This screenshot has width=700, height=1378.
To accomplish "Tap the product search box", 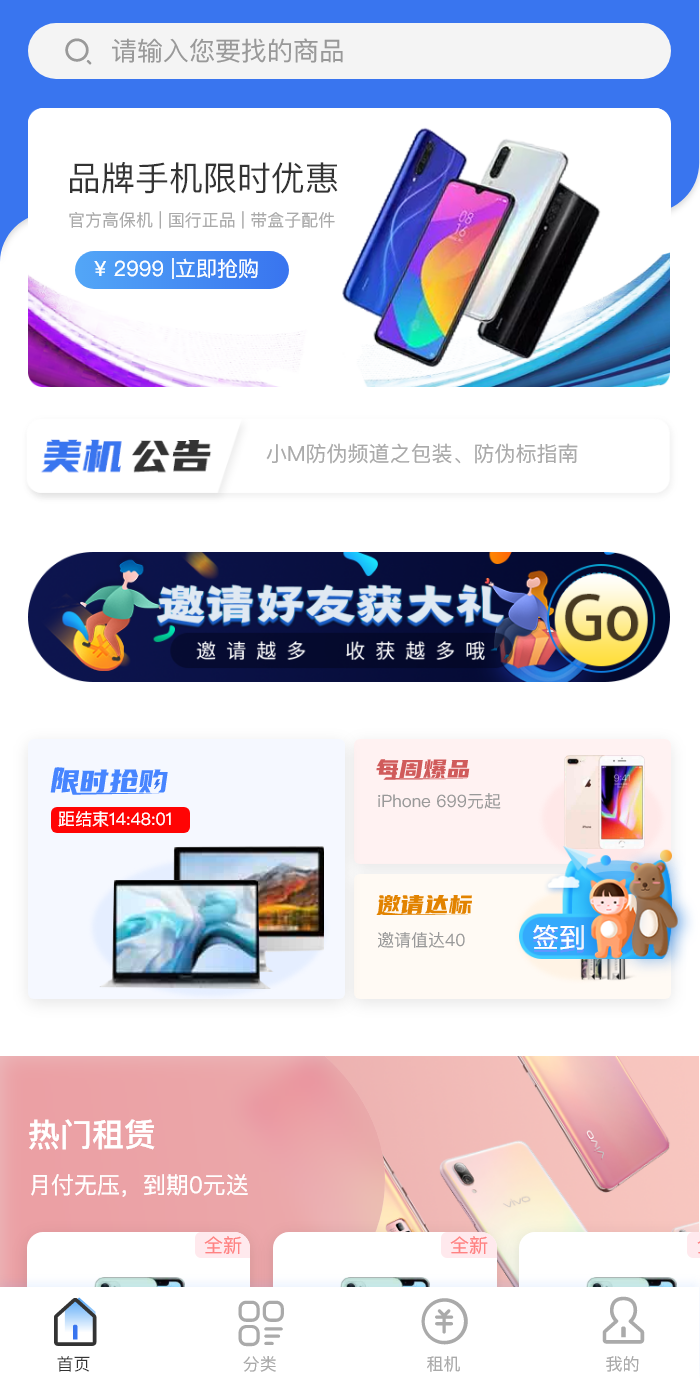I will (x=348, y=51).
